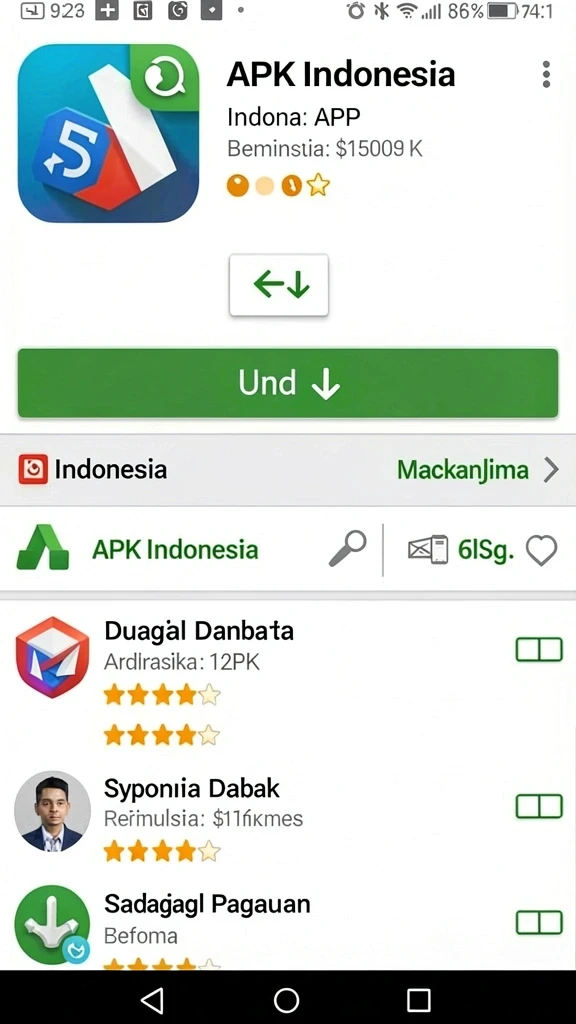The height and width of the screenshot is (1024, 576).
Task: Open the three-dot overflow menu
Action: click(546, 74)
